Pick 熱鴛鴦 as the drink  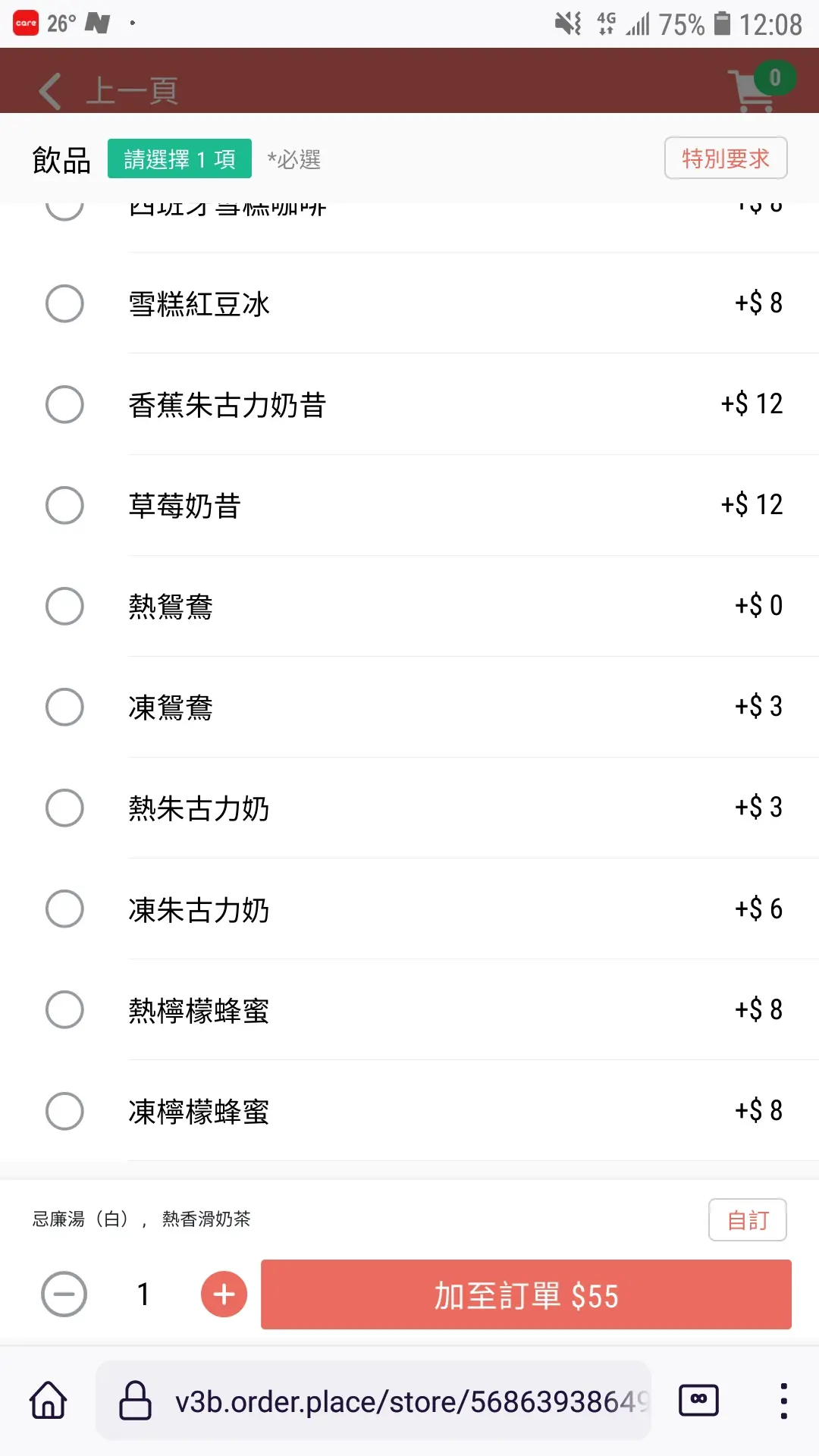pos(409,606)
